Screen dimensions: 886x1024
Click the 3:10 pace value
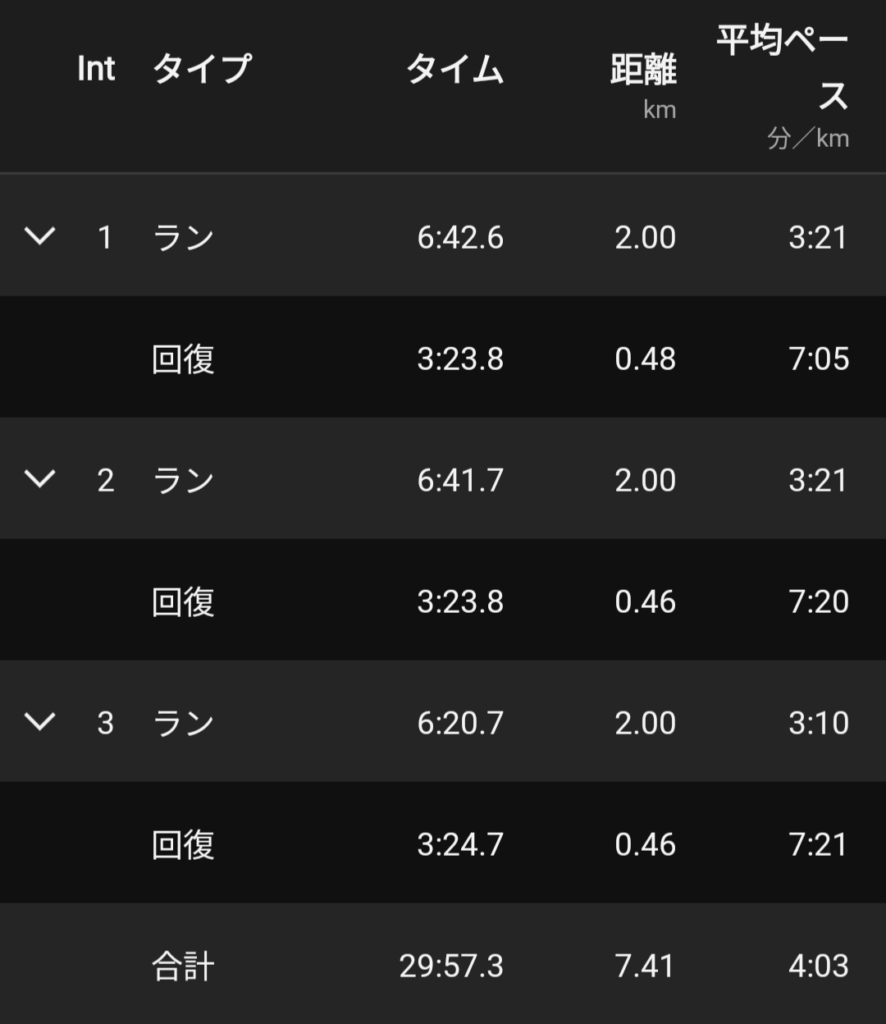pyautogui.click(x=818, y=722)
